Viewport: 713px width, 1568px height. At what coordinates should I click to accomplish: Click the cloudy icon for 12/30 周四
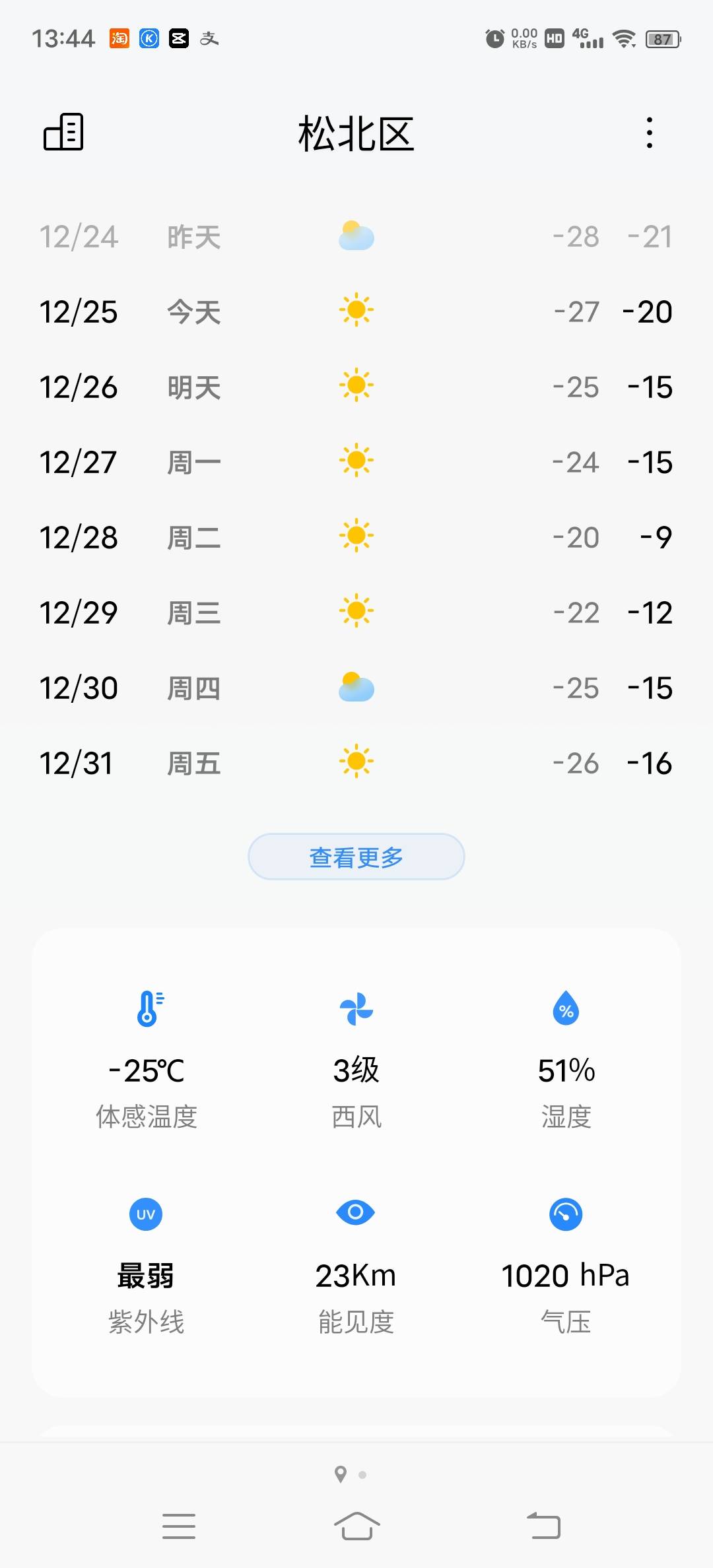point(356,688)
